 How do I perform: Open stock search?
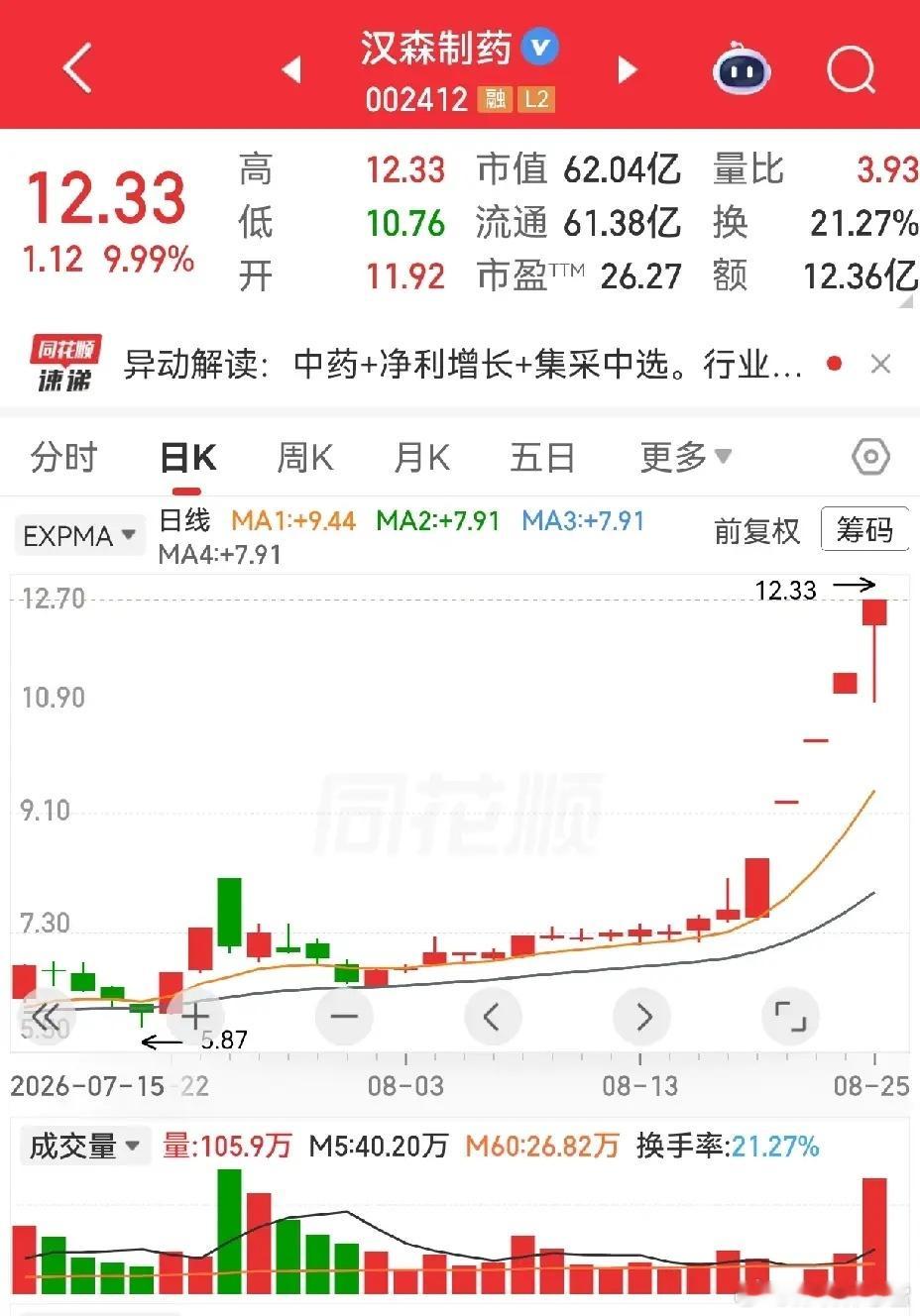click(x=851, y=69)
